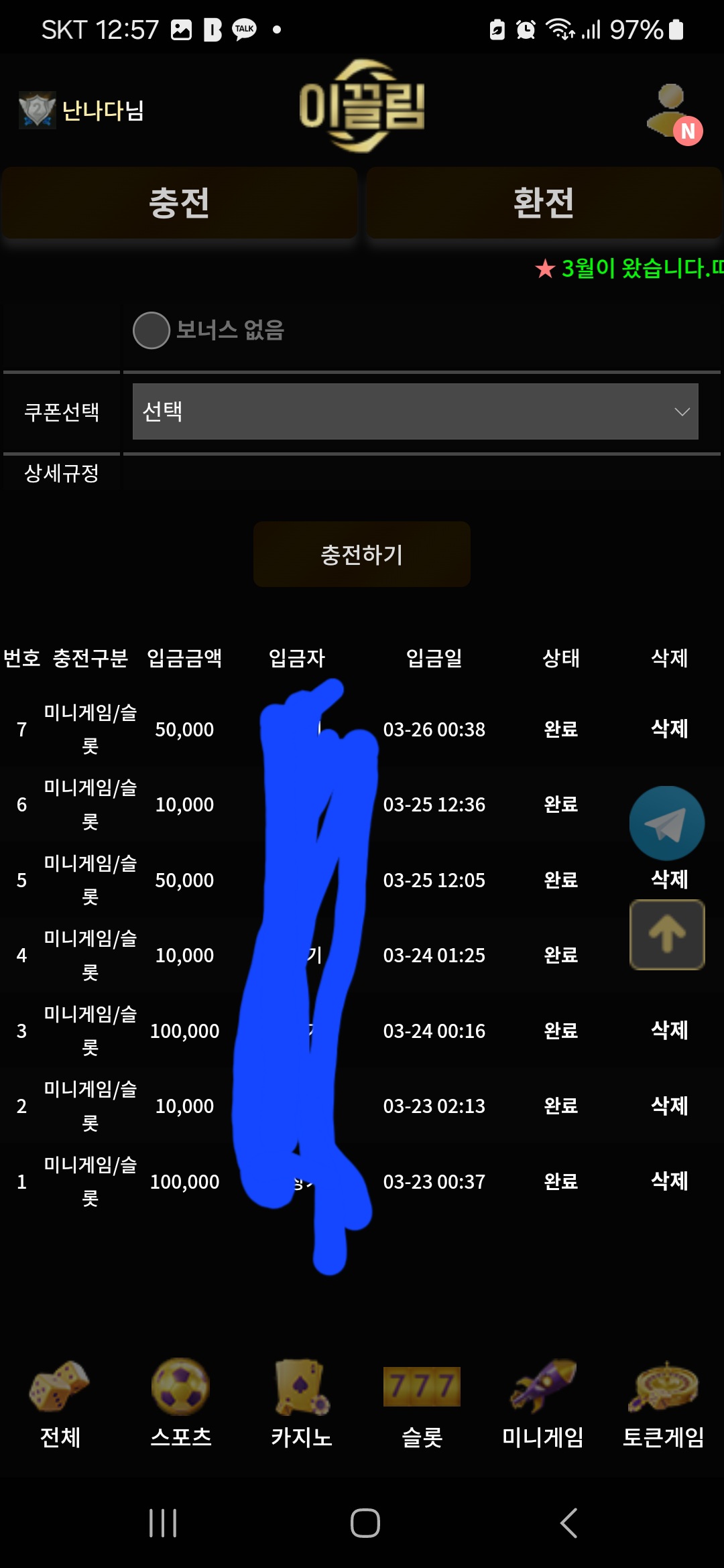Select the 보너스 없음 radio option

[x=152, y=330]
